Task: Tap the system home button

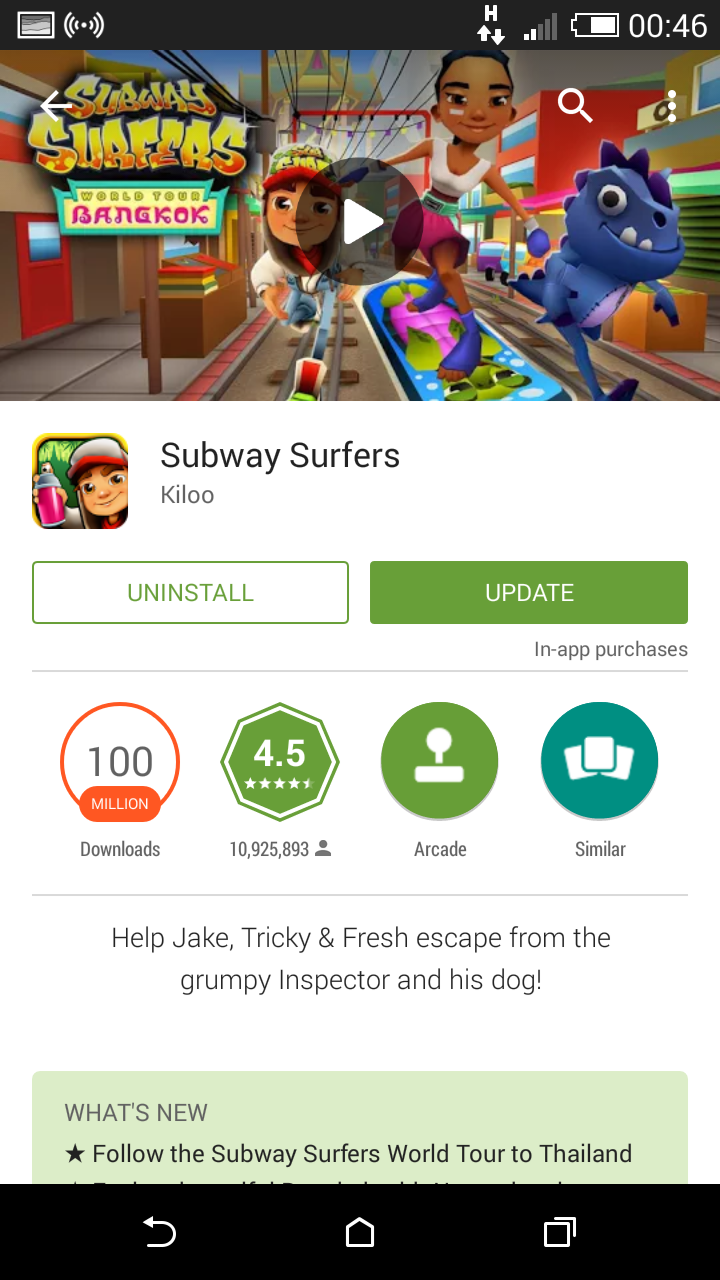Action: 360,1233
